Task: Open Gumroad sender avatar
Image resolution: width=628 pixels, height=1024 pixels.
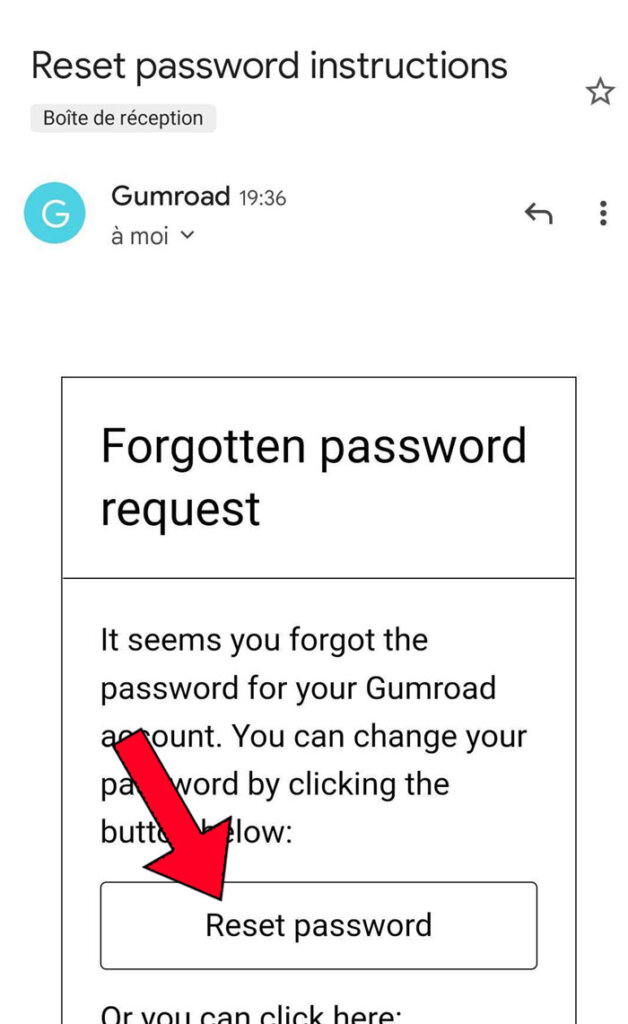Action: (55, 213)
